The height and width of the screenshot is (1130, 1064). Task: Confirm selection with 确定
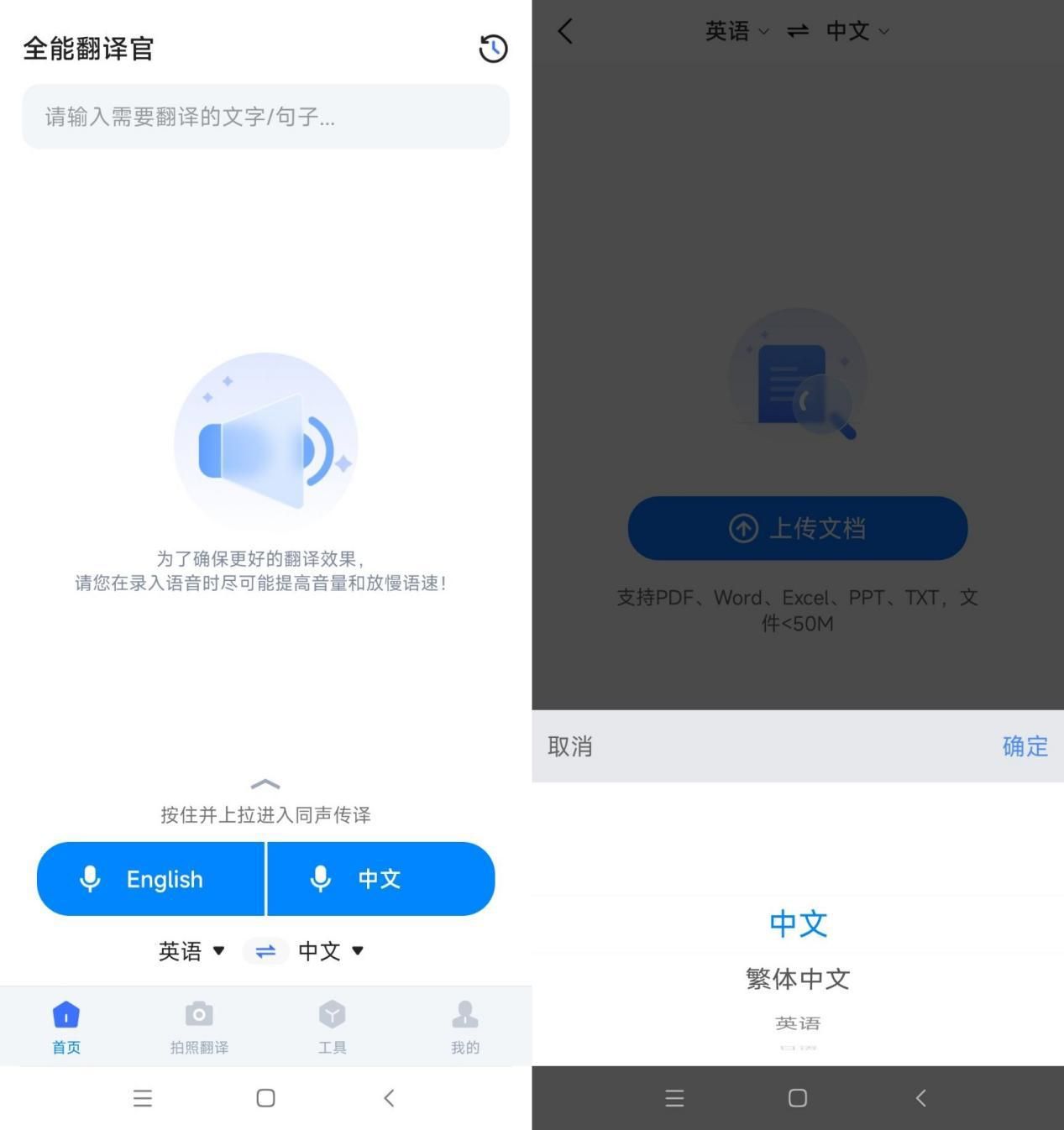1025,746
